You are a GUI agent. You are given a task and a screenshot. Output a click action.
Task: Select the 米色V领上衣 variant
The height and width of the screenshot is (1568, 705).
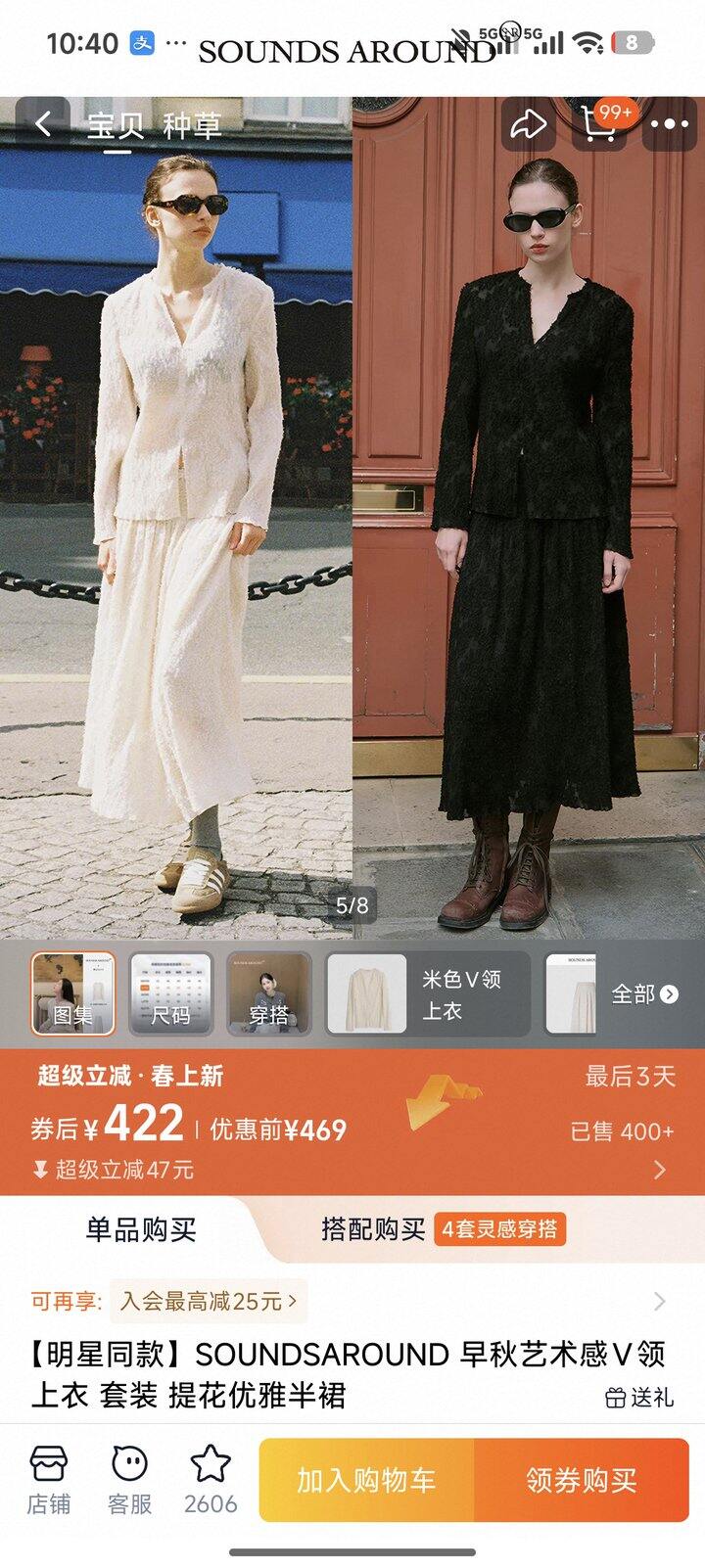[427, 993]
